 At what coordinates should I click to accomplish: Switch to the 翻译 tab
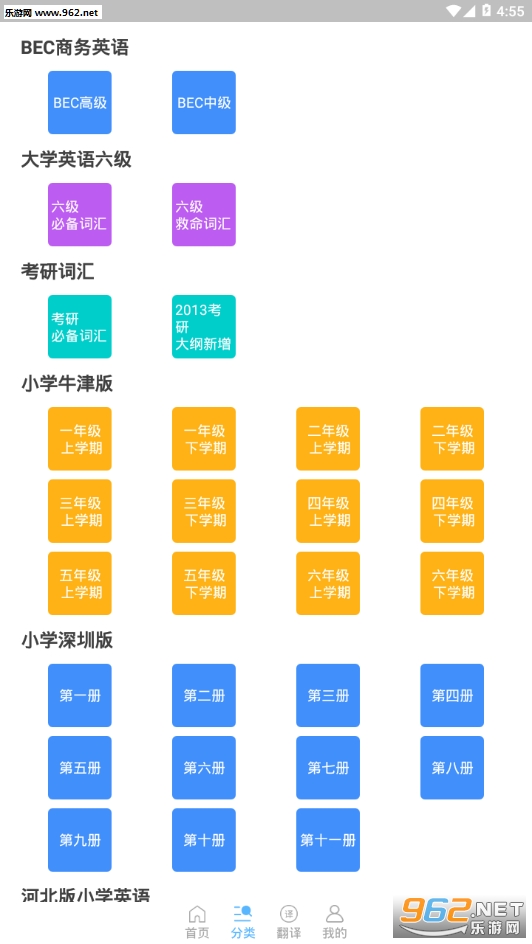pyautogui.click(x=289, y=922)
